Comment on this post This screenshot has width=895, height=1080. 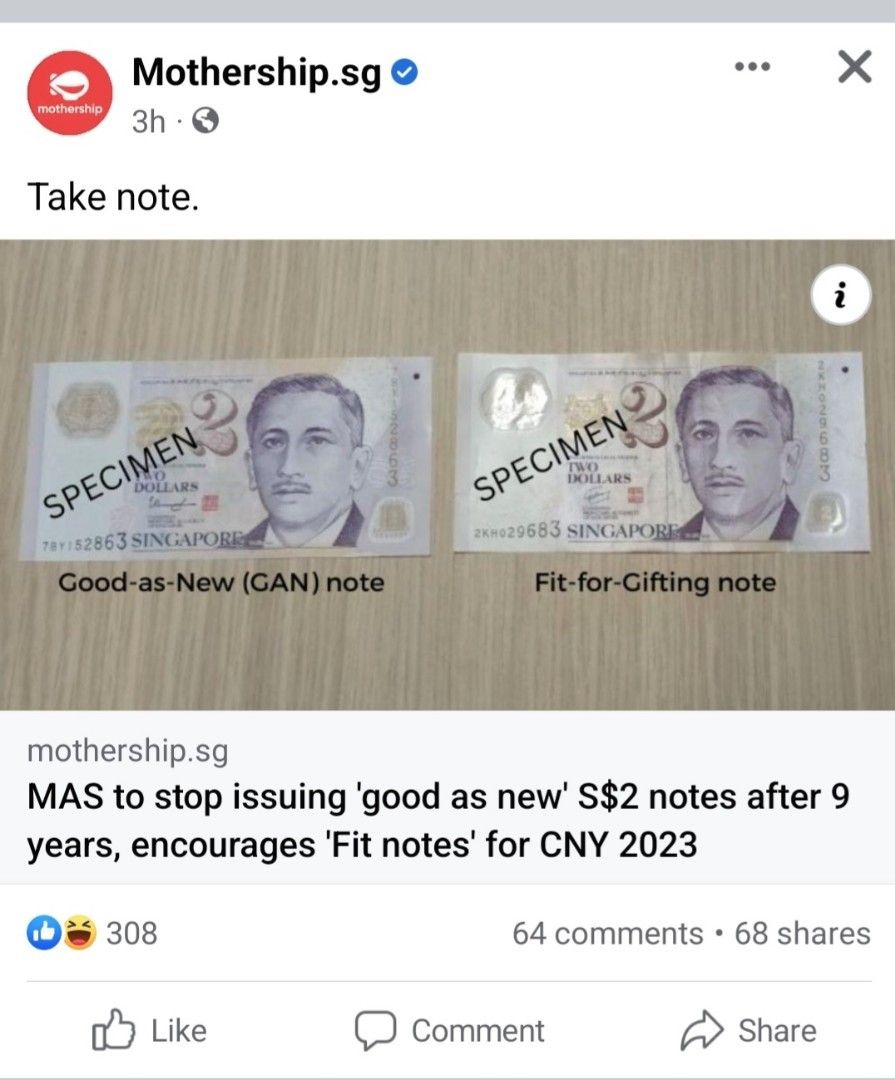click(x=450, y=1031)
